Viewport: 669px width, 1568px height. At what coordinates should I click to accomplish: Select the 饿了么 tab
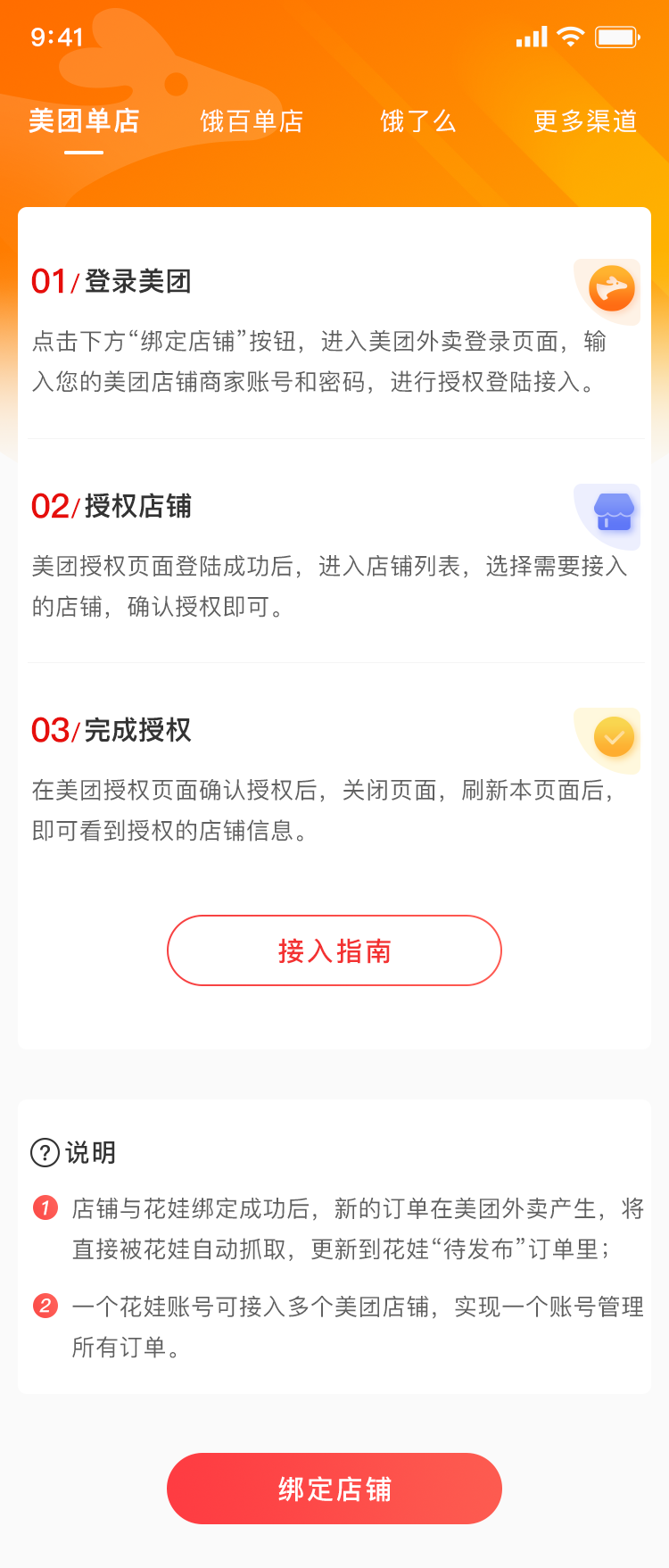pos(418,121)
